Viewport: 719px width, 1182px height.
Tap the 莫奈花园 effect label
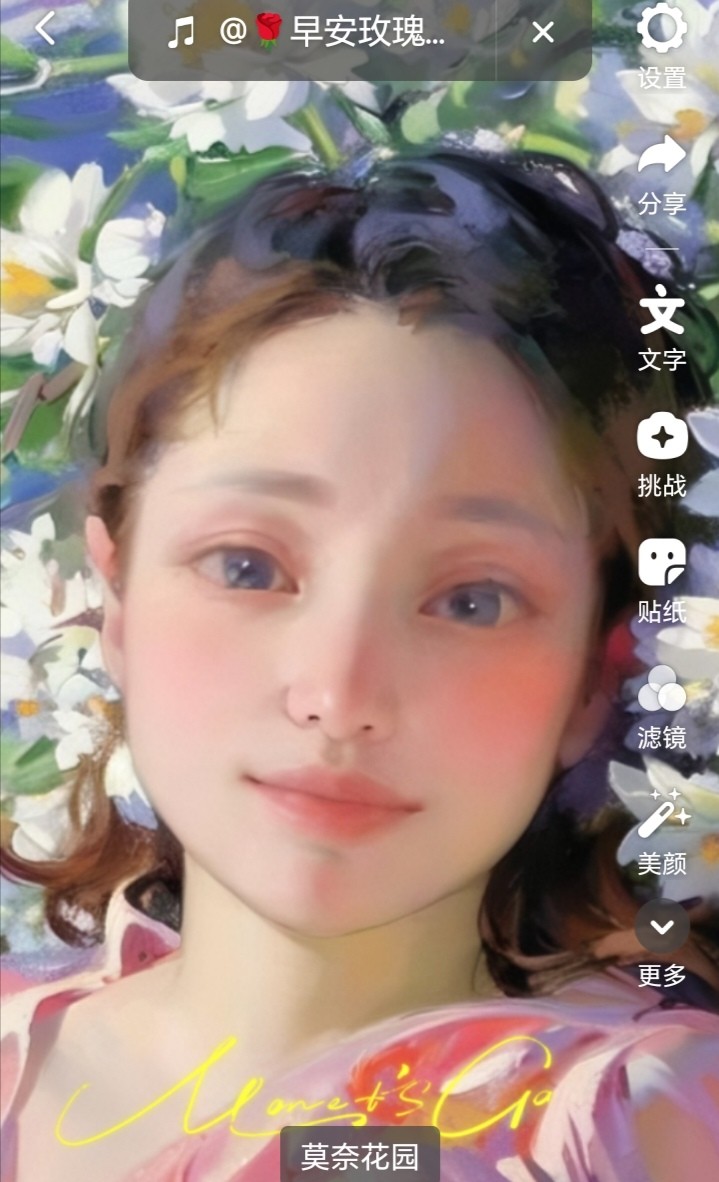360,1157
